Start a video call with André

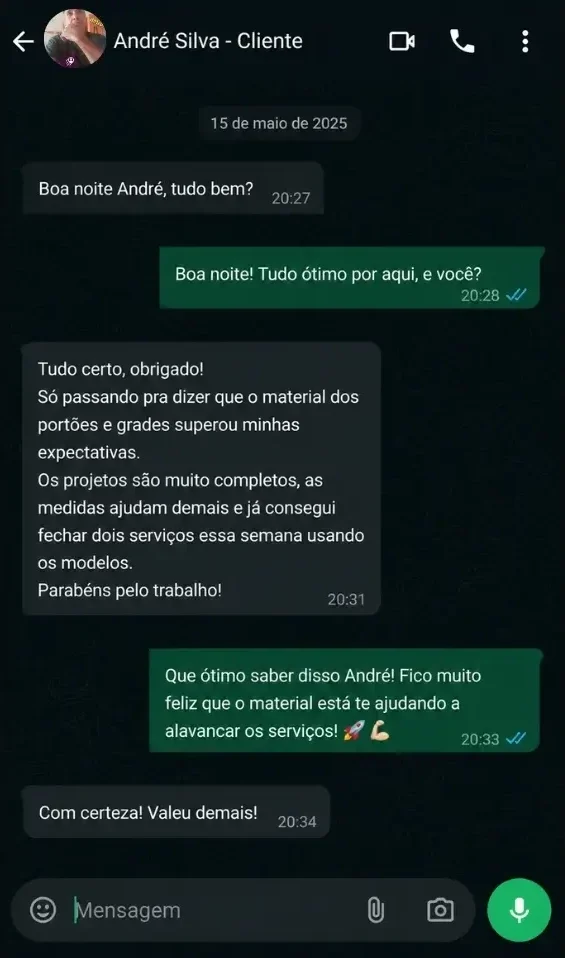click(403, 42)
